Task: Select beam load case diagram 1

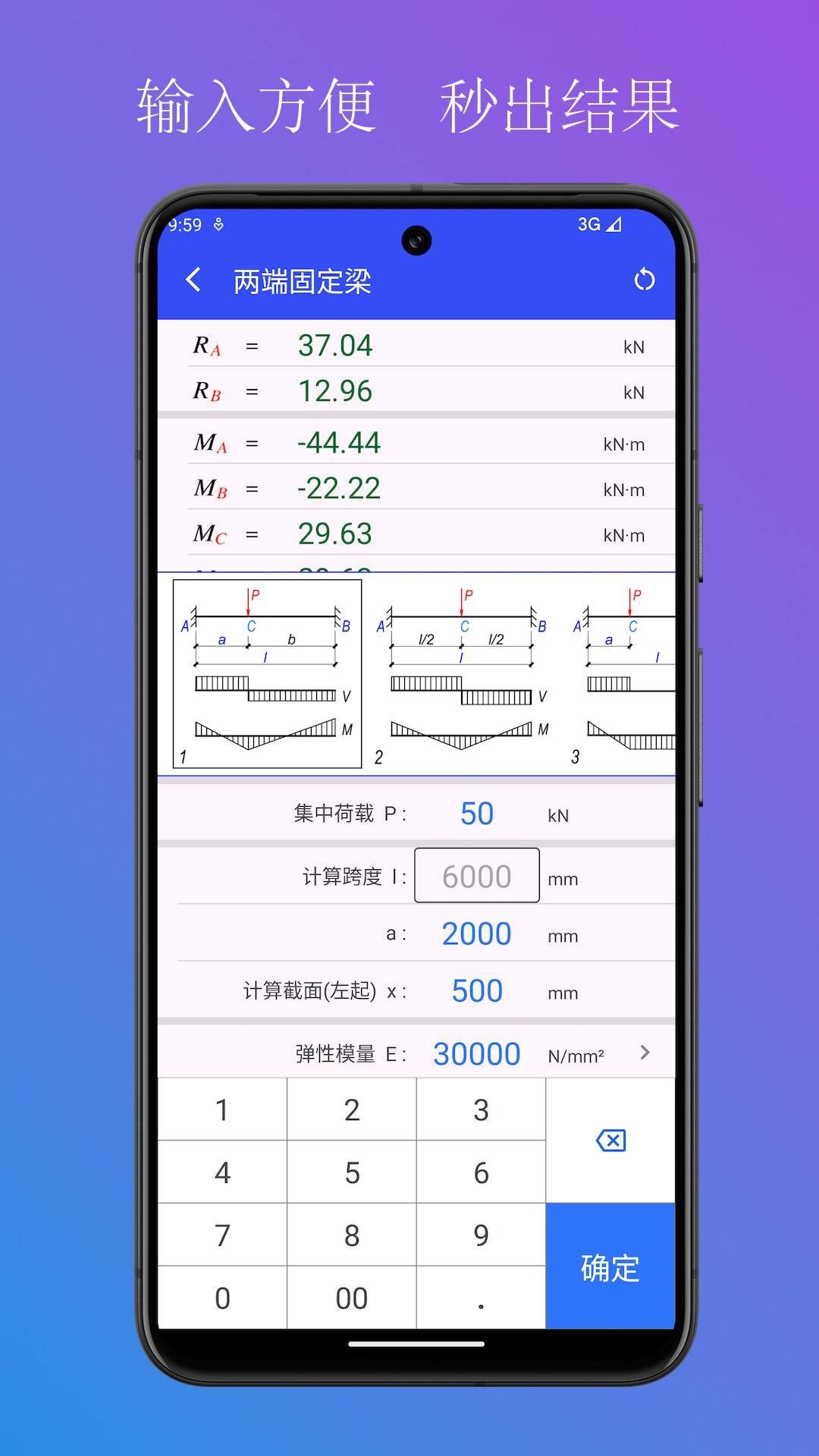Action: pyautogui.click(x=268, y=673)
